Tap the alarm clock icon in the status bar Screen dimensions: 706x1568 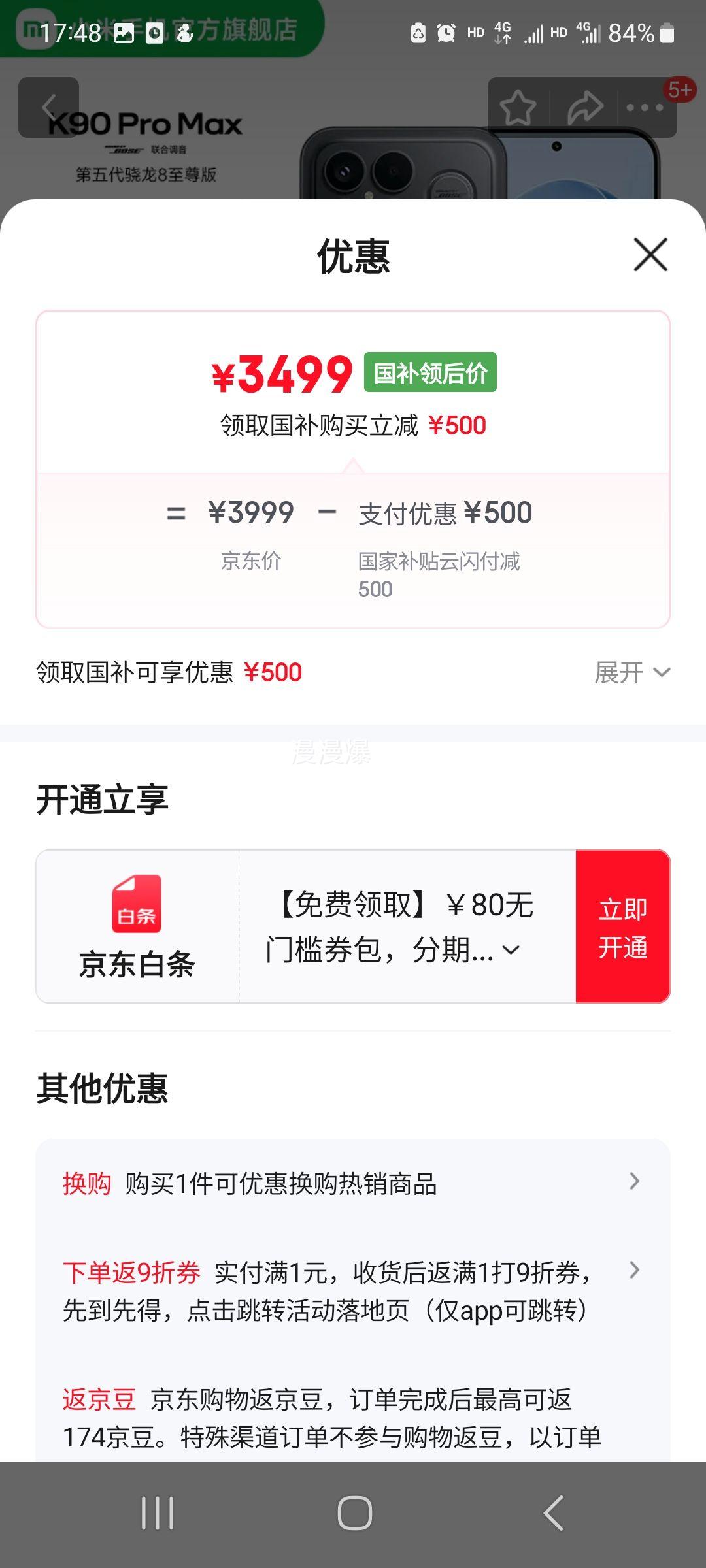446,31
